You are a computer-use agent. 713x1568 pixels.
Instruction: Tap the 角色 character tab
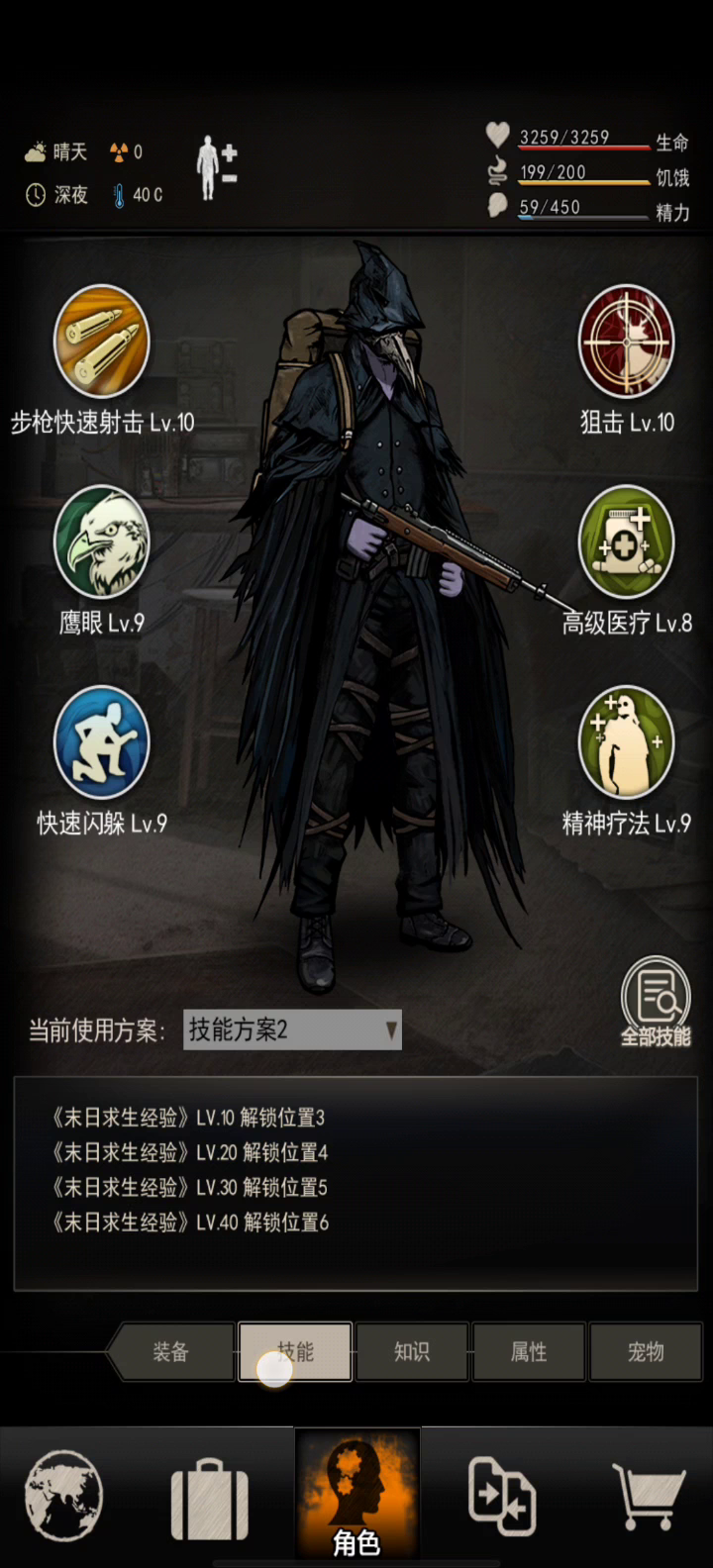(356, 1496)
